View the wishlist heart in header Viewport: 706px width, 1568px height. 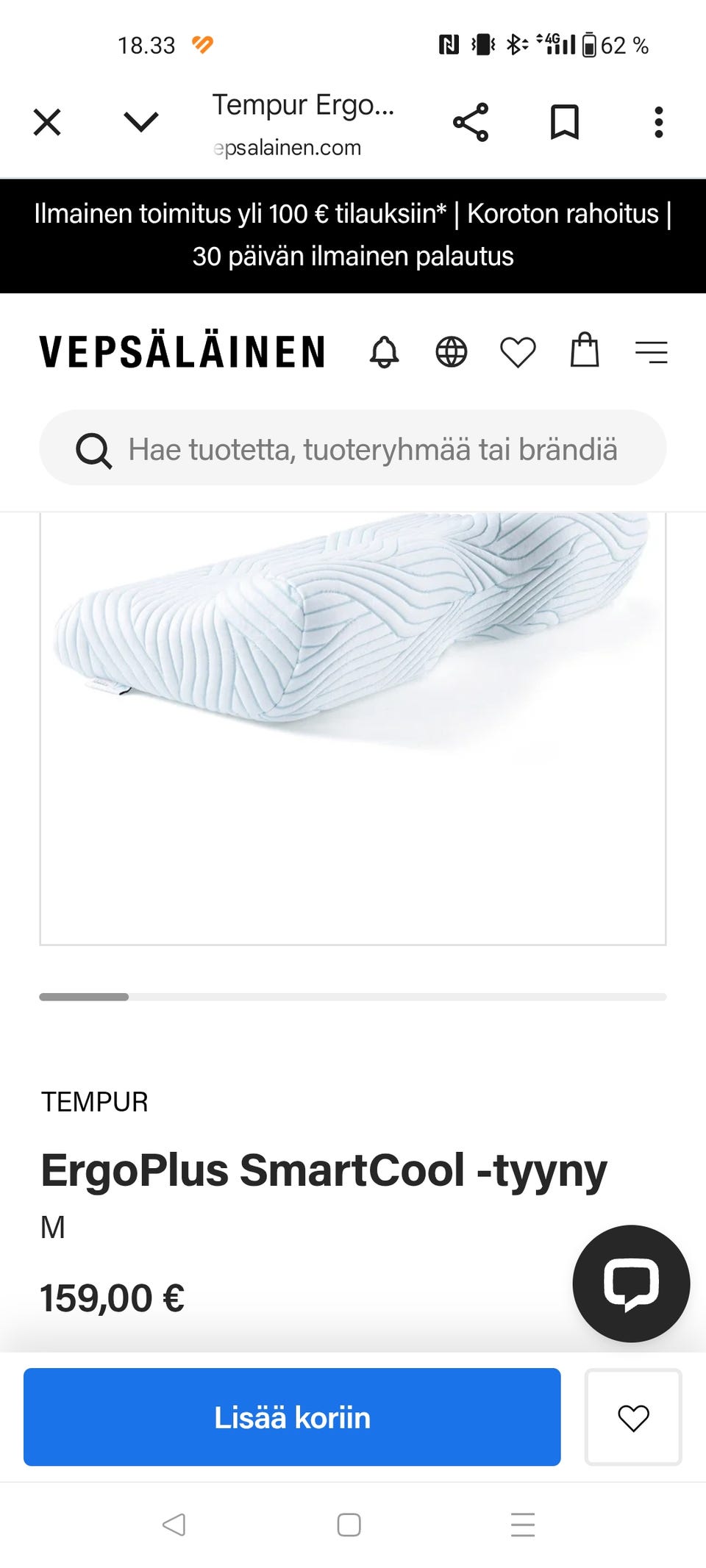pos(518,351)
